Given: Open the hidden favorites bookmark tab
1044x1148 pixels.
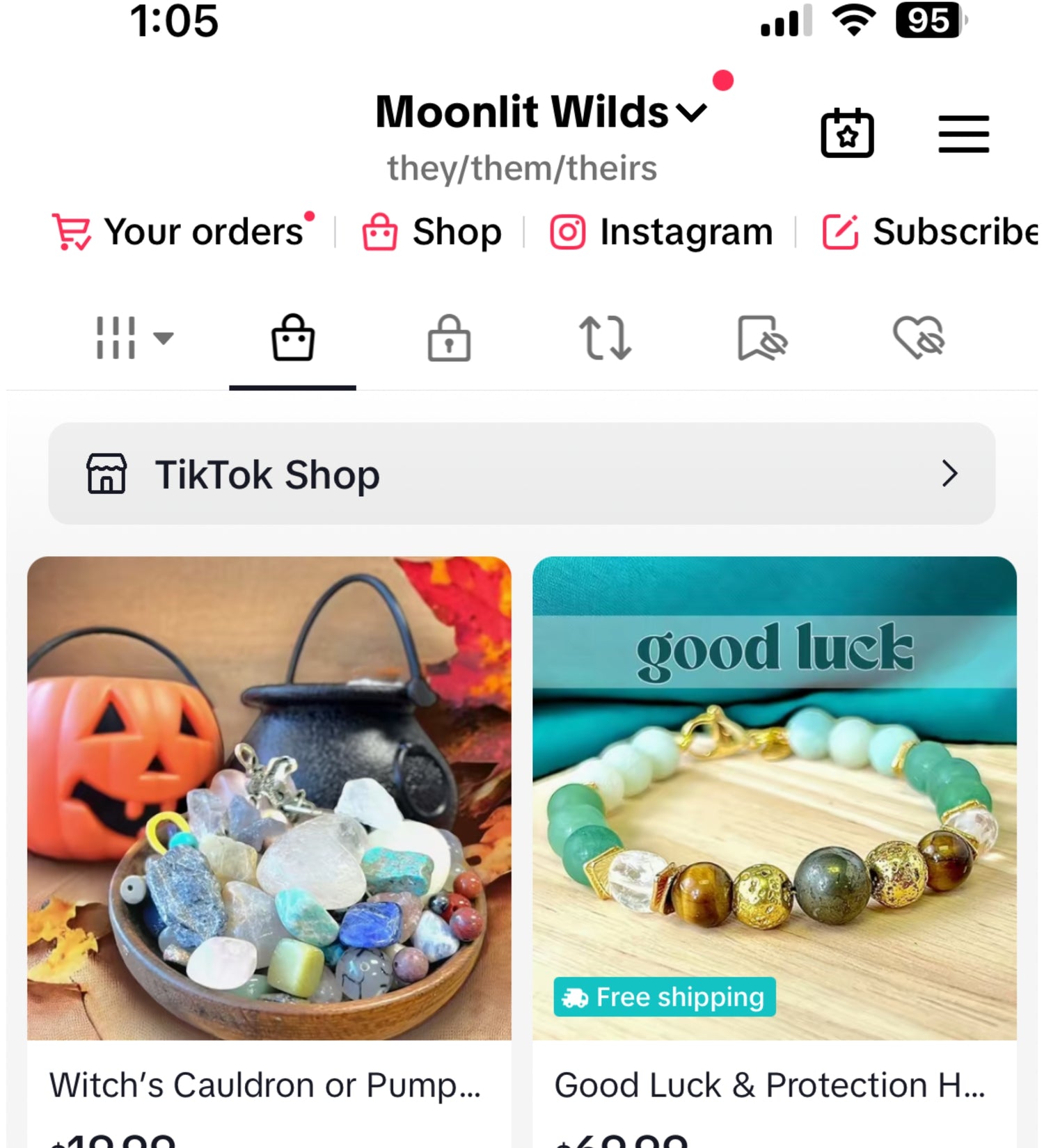Looking at the screenshot, I should tap(761, 339).
